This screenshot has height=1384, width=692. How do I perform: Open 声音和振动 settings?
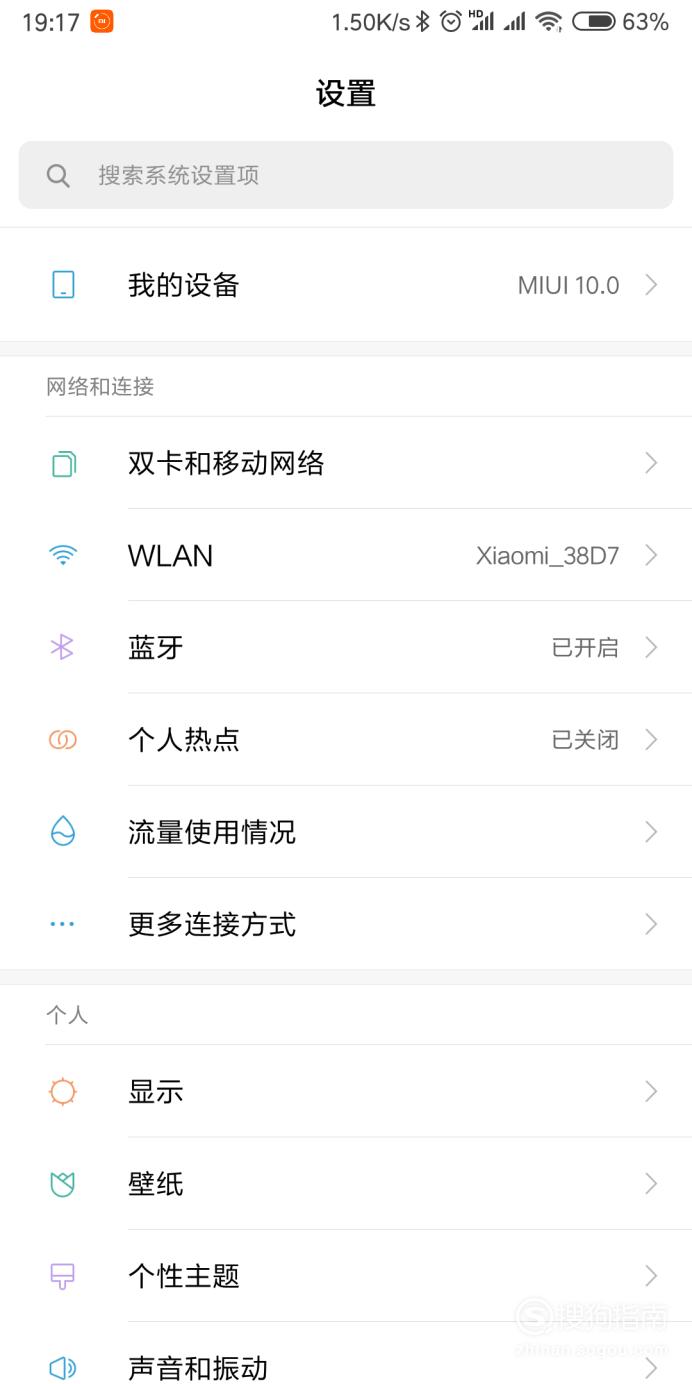[x=346, y=1353]
